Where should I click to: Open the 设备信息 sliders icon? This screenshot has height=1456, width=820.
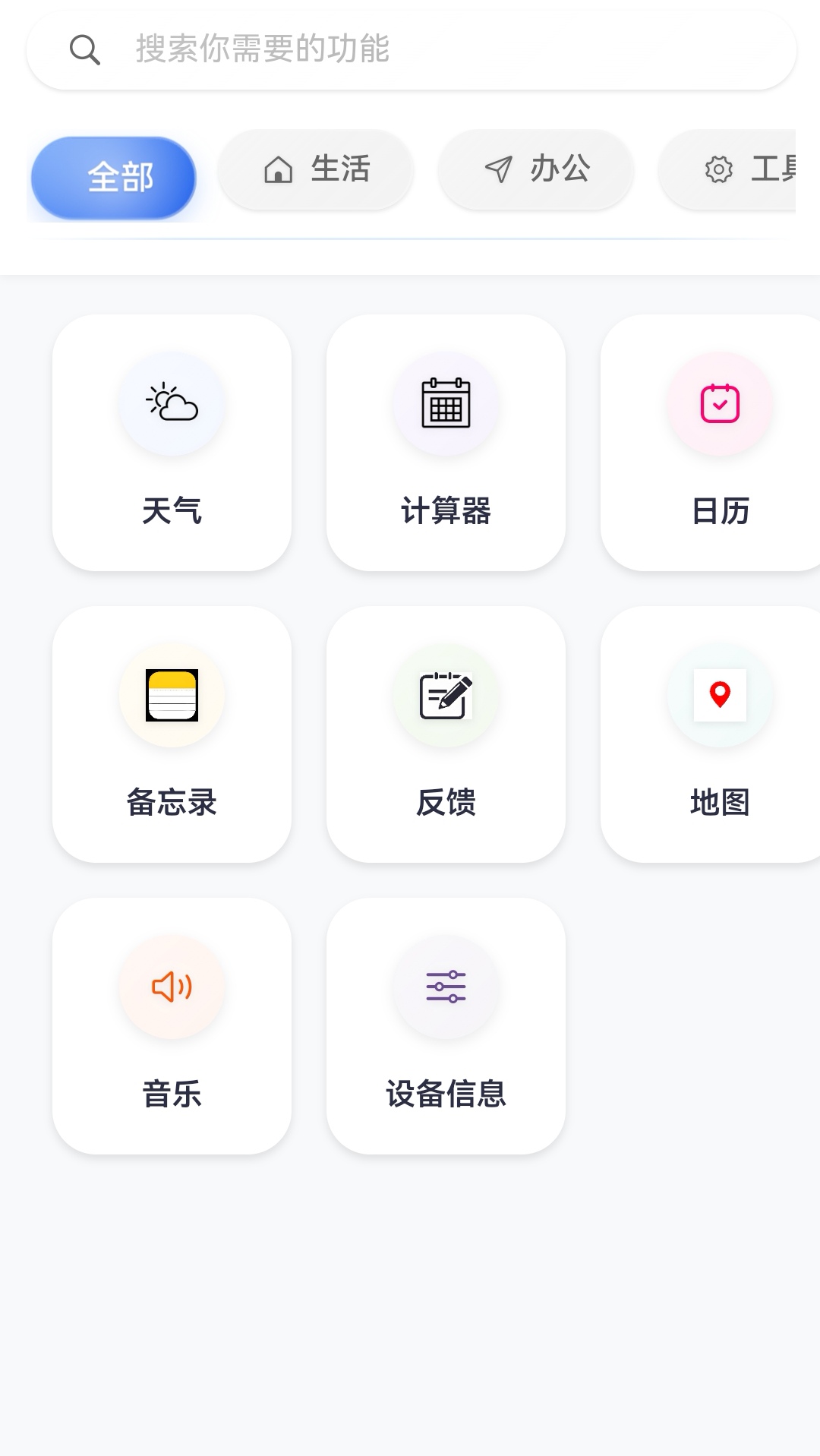446,987
